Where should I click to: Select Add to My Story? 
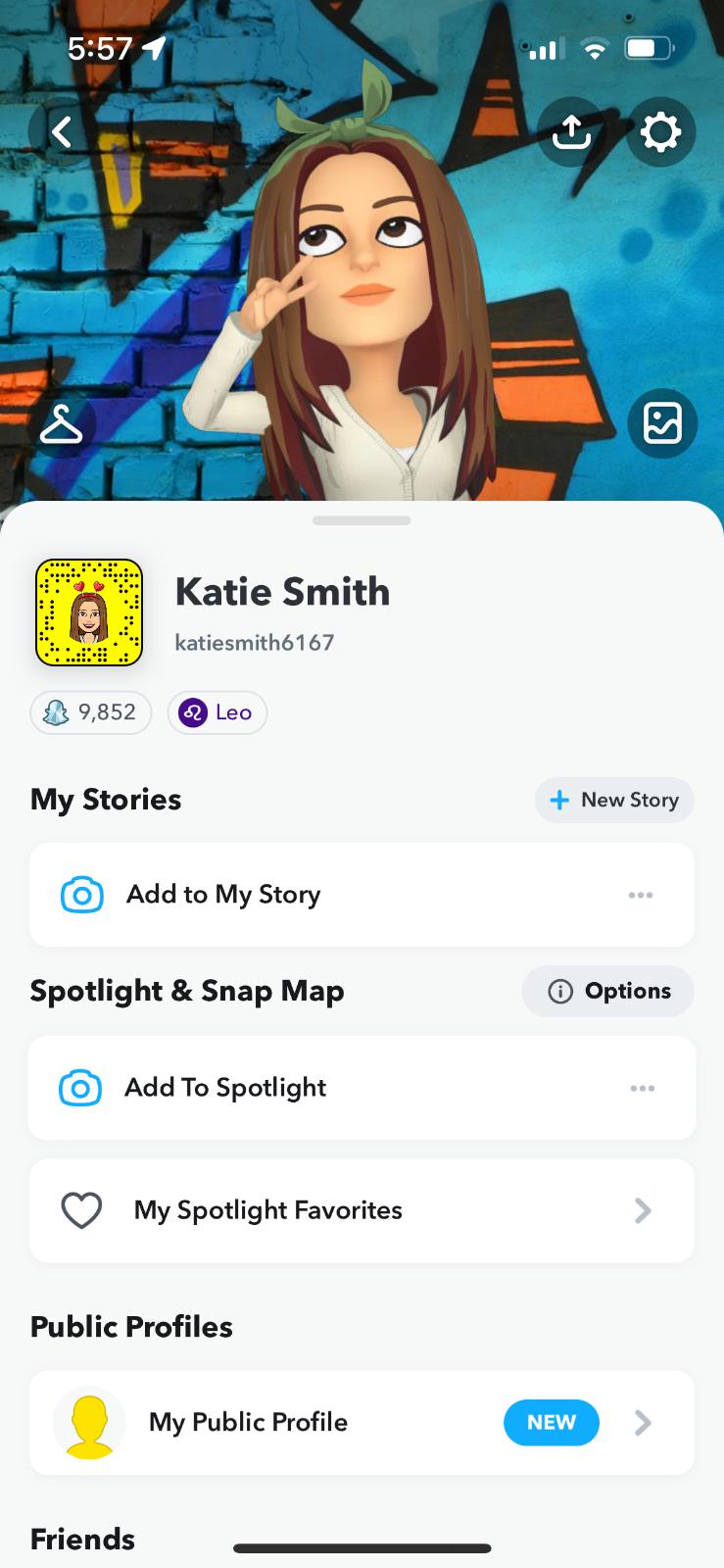coord(223,895)
